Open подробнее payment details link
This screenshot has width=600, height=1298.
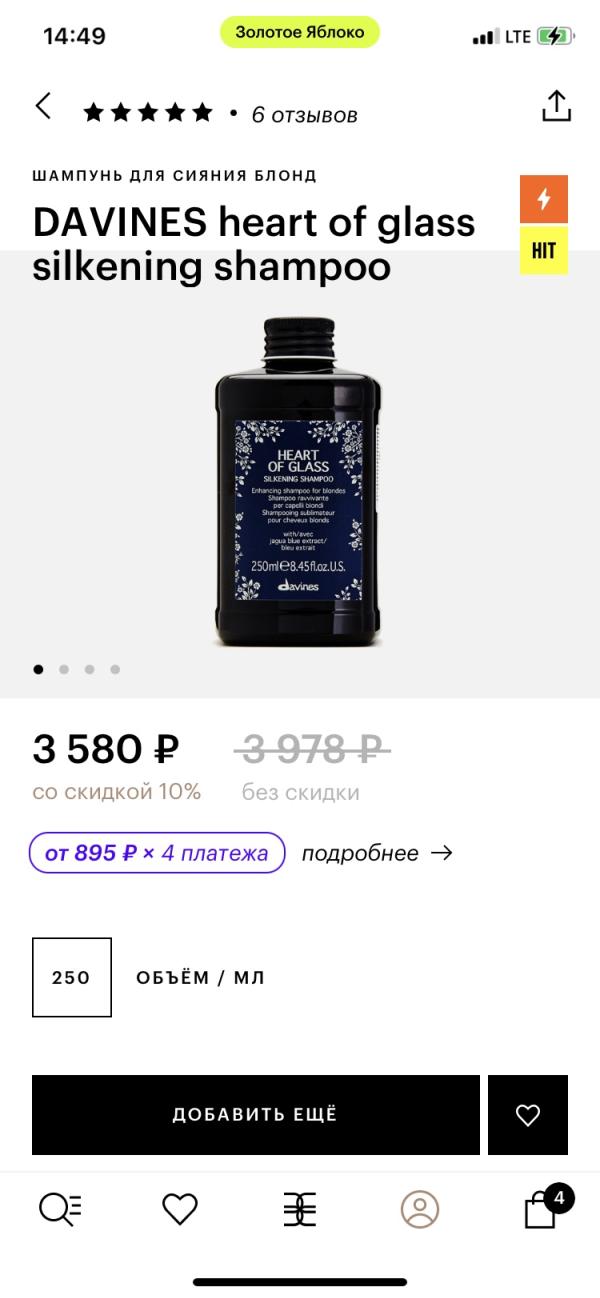pyautogui.click(x=376, y=853)
